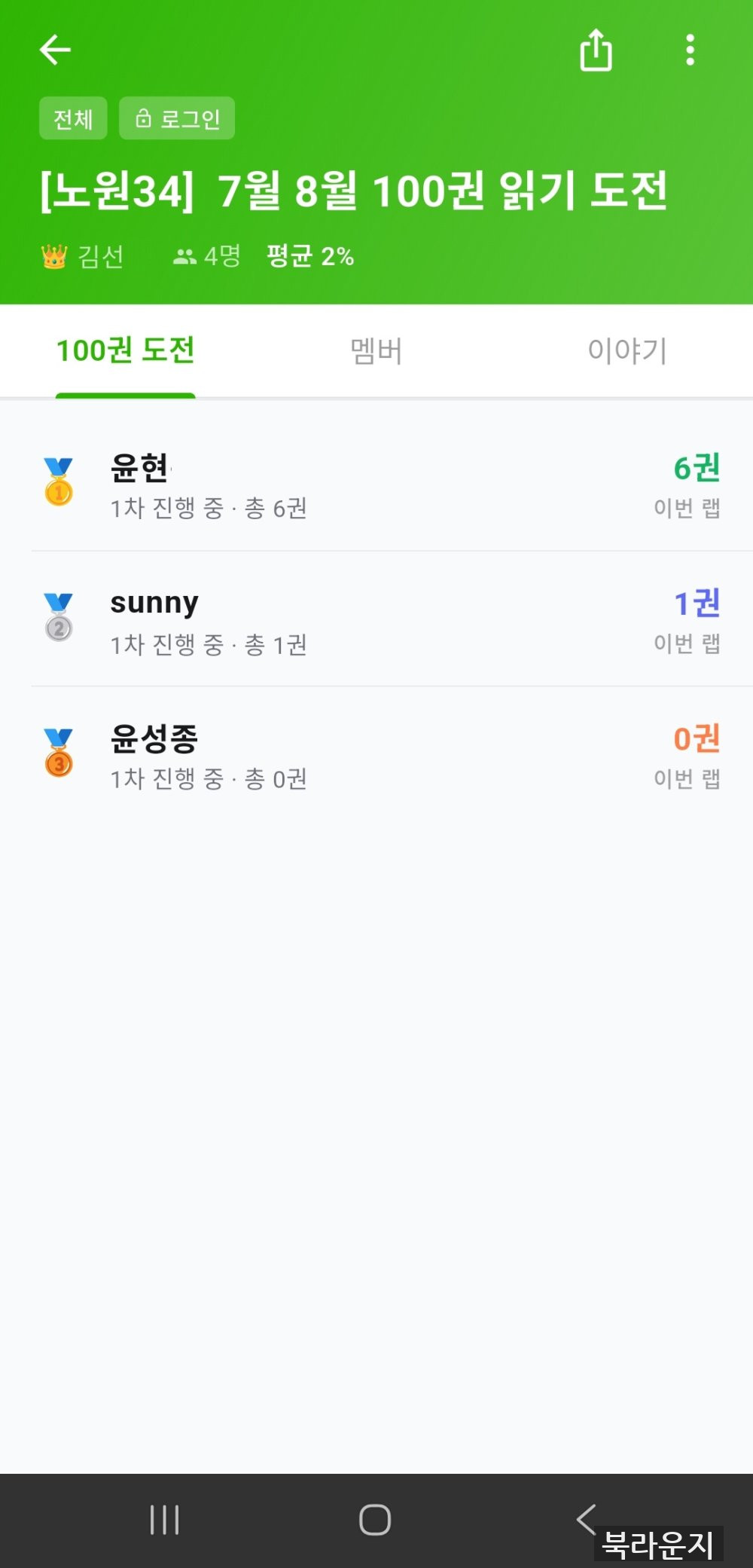This screenshot has width=753, height=1568.
Task: Open 윤현's first-place ranking row
Action: [x=376, y=484]
